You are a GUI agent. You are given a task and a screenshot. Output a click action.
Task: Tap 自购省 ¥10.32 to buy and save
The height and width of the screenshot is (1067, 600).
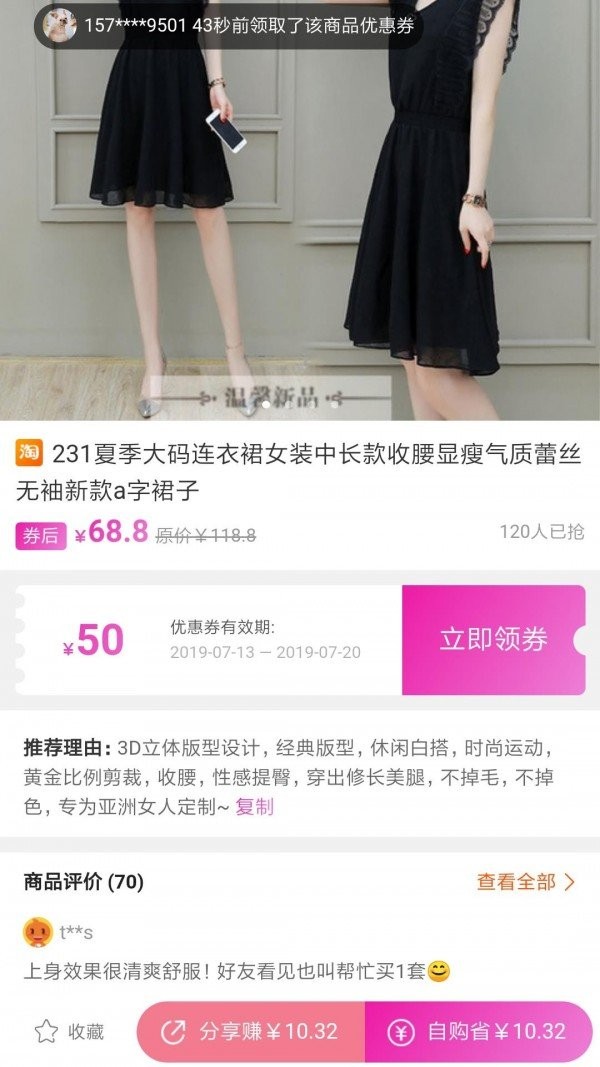point(478,1031)
